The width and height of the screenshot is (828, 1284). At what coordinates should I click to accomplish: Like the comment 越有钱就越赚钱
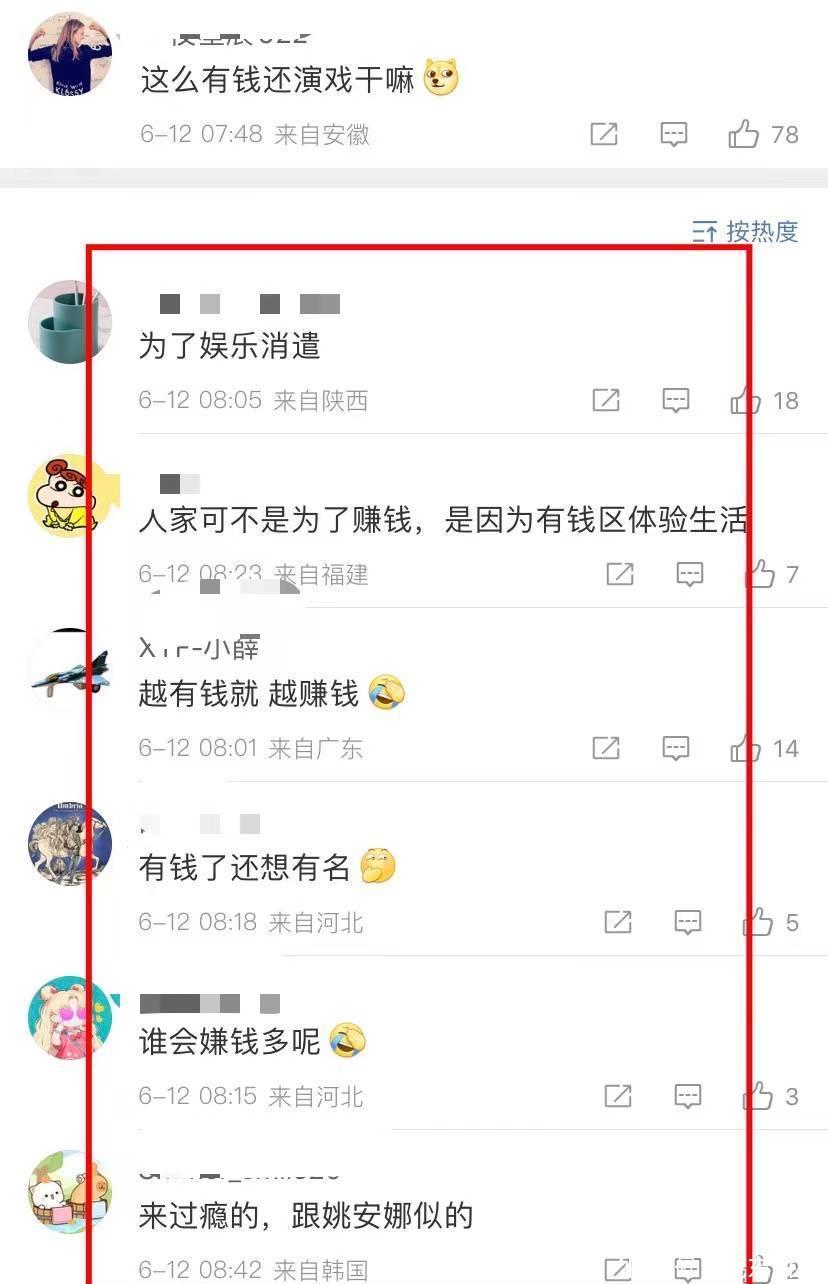(746, 748)
